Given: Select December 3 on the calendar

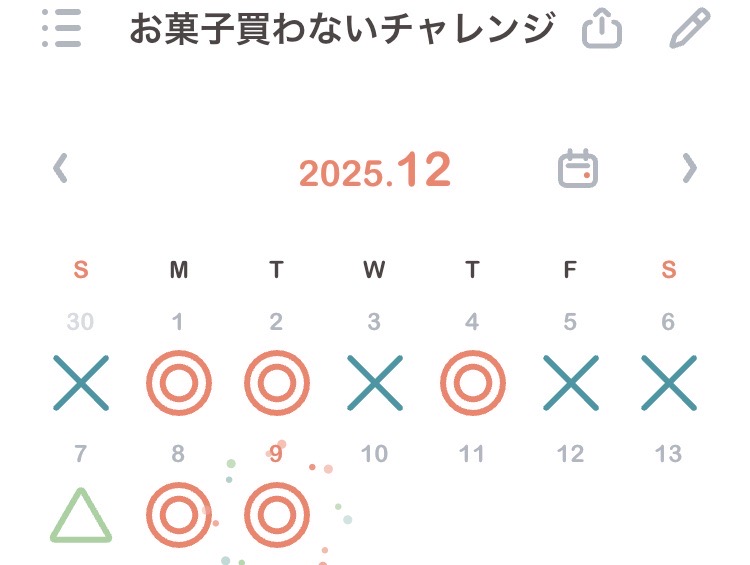Looking at the screenshot, I should point(374,382).
